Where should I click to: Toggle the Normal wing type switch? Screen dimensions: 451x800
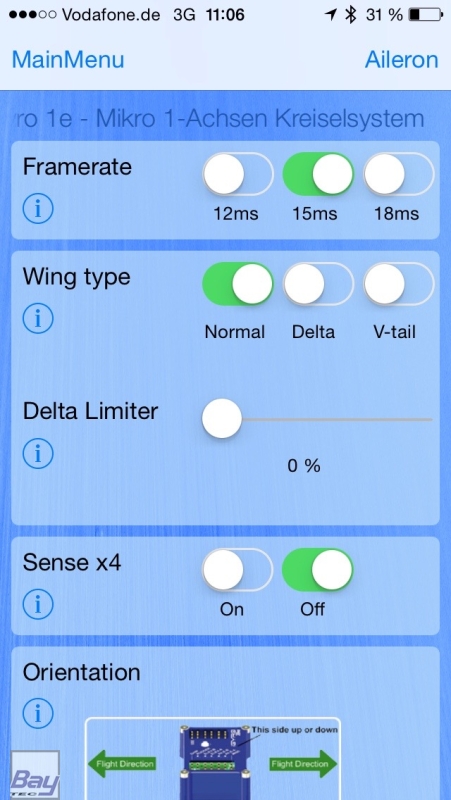238,284
